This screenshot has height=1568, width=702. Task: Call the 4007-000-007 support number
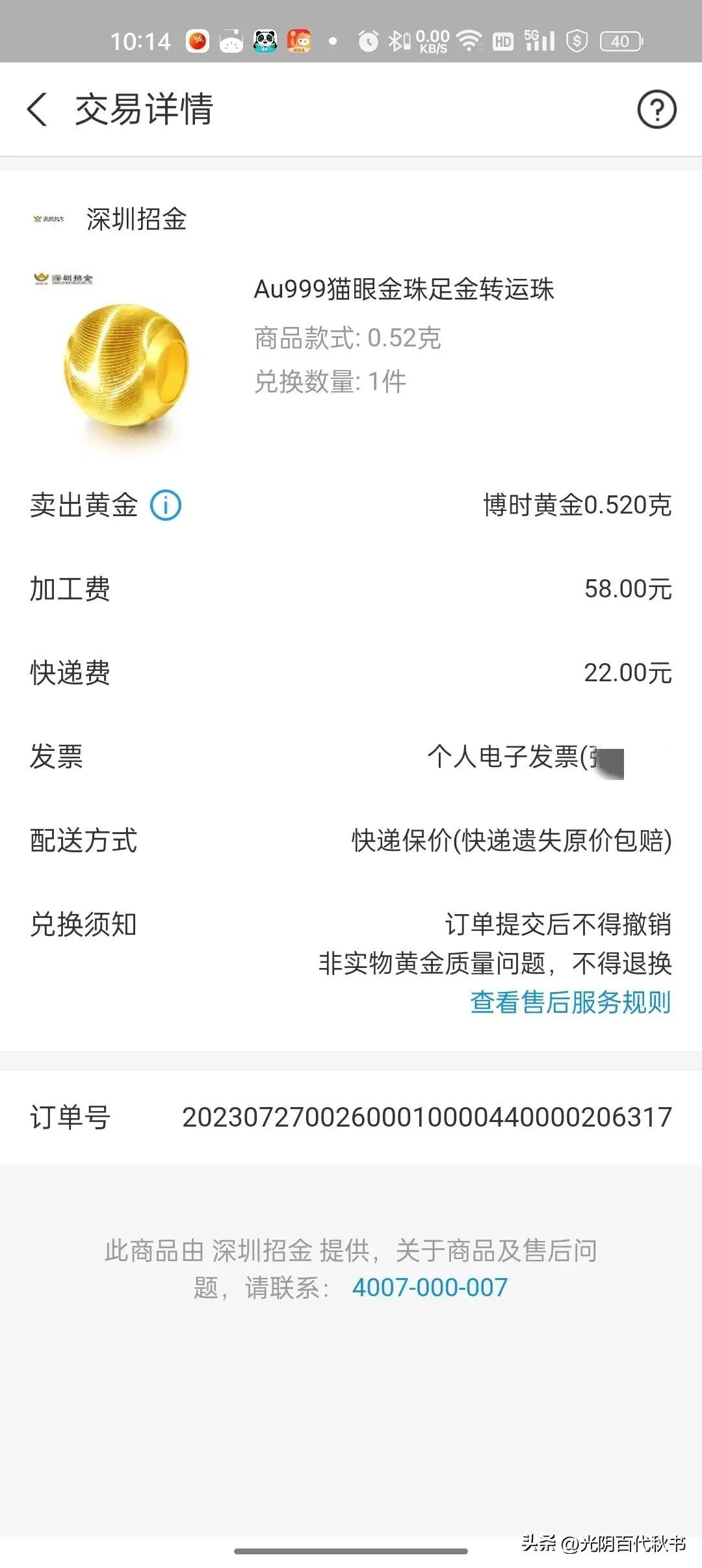point(430,1287)
